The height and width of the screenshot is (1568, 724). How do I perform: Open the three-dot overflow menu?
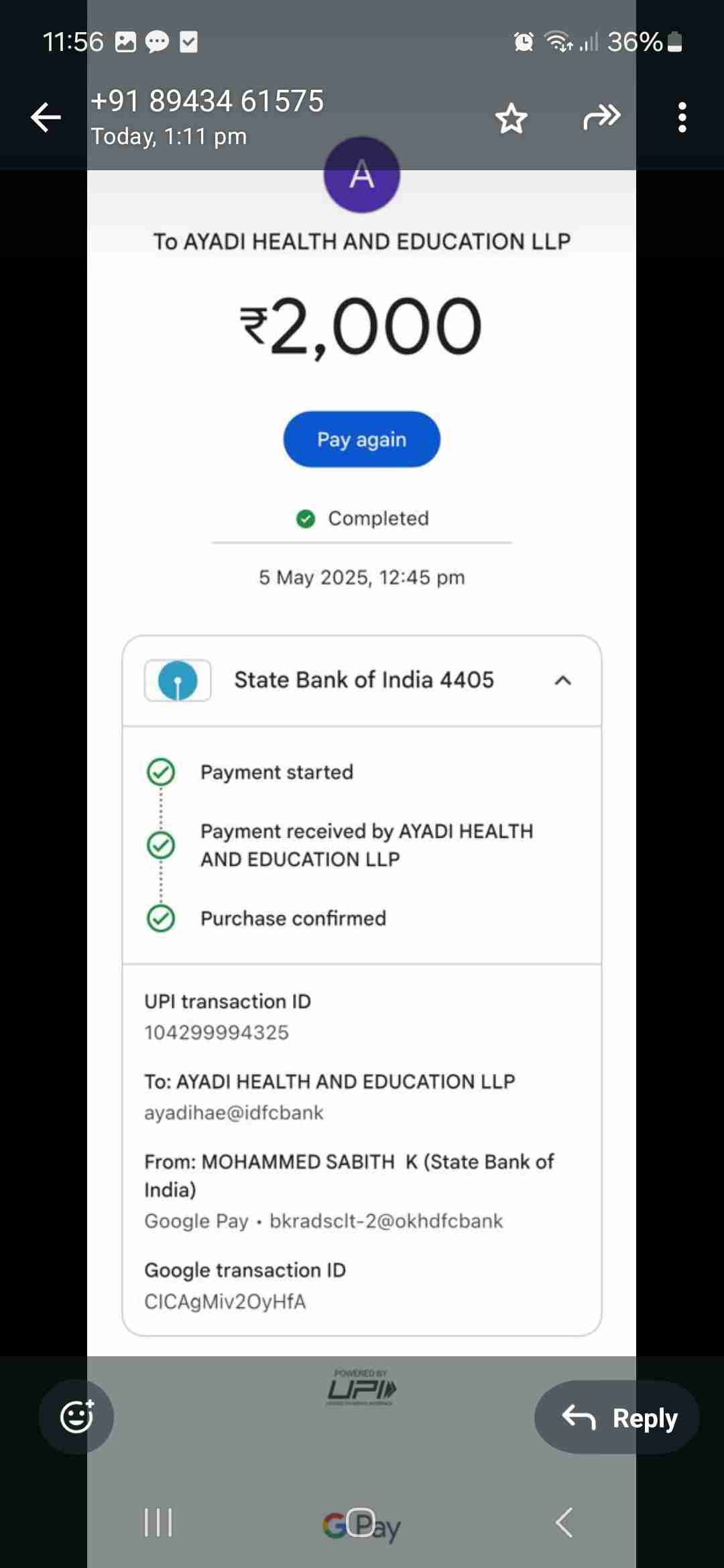click(682, 118)
